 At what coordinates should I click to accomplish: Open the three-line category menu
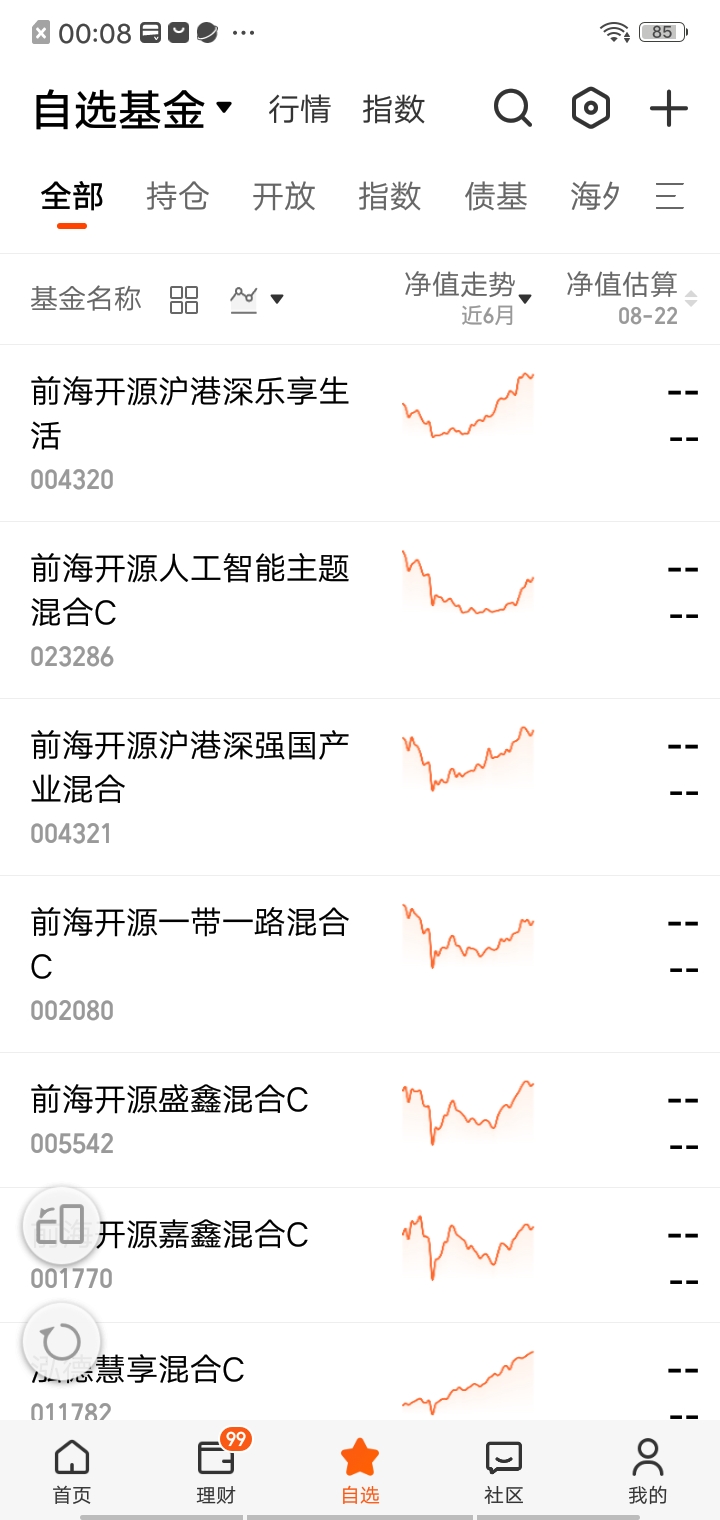click(x=670, y=196)
